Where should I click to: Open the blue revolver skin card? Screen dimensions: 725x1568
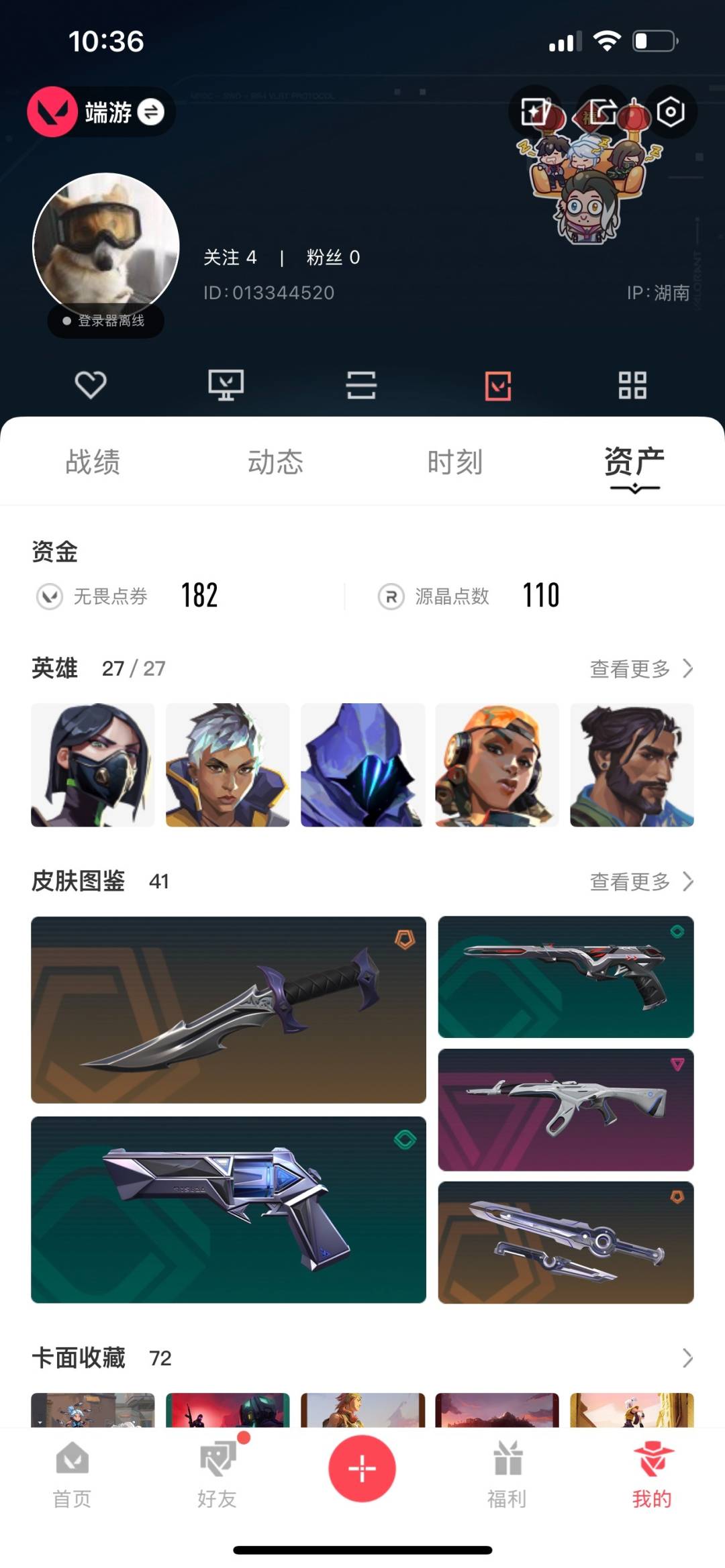pos(228,1210)
